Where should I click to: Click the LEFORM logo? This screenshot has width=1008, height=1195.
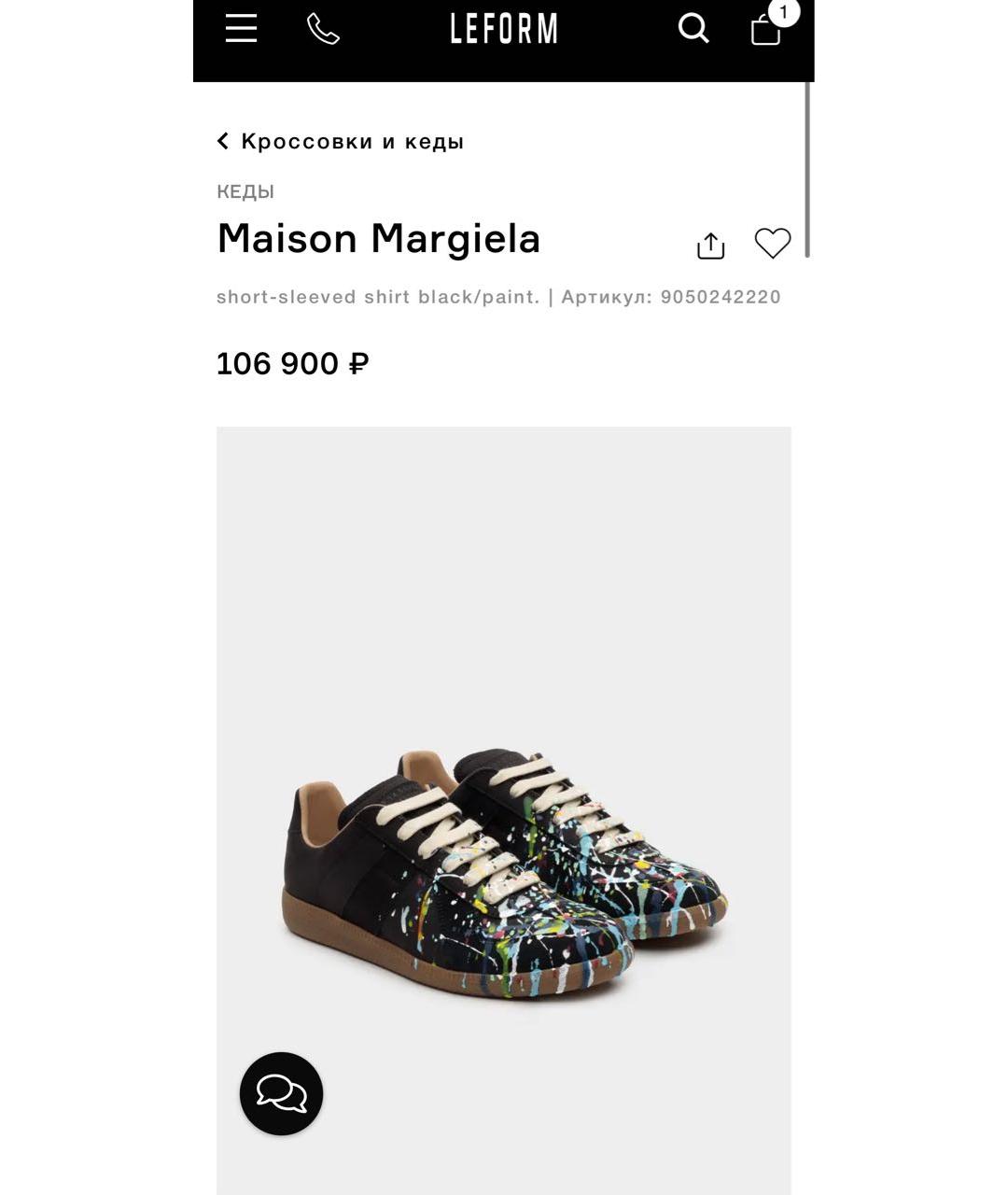point(504,29)
